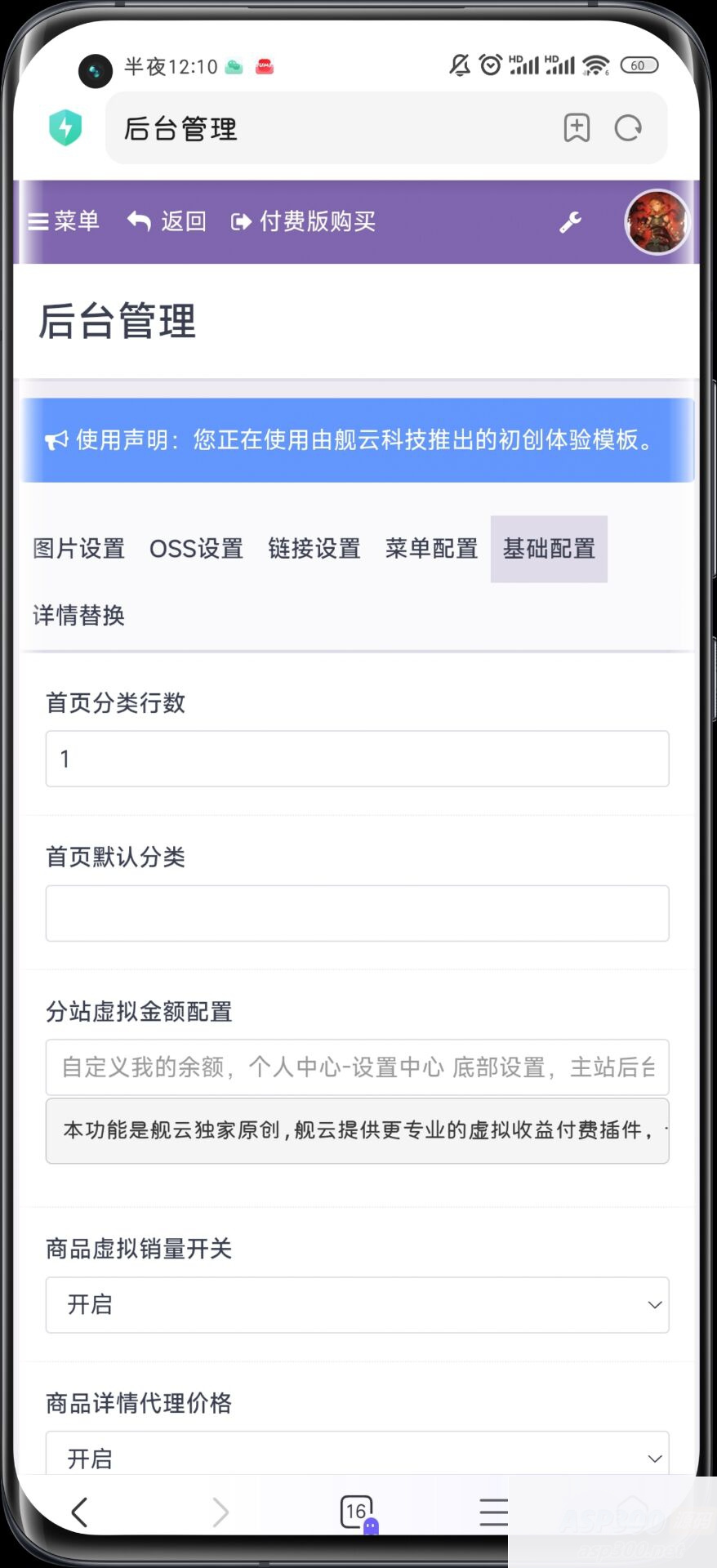The image size is (717, 1568).
Task: Expand 商品虚拟销量开关 dropdown
Action: 357,1304
